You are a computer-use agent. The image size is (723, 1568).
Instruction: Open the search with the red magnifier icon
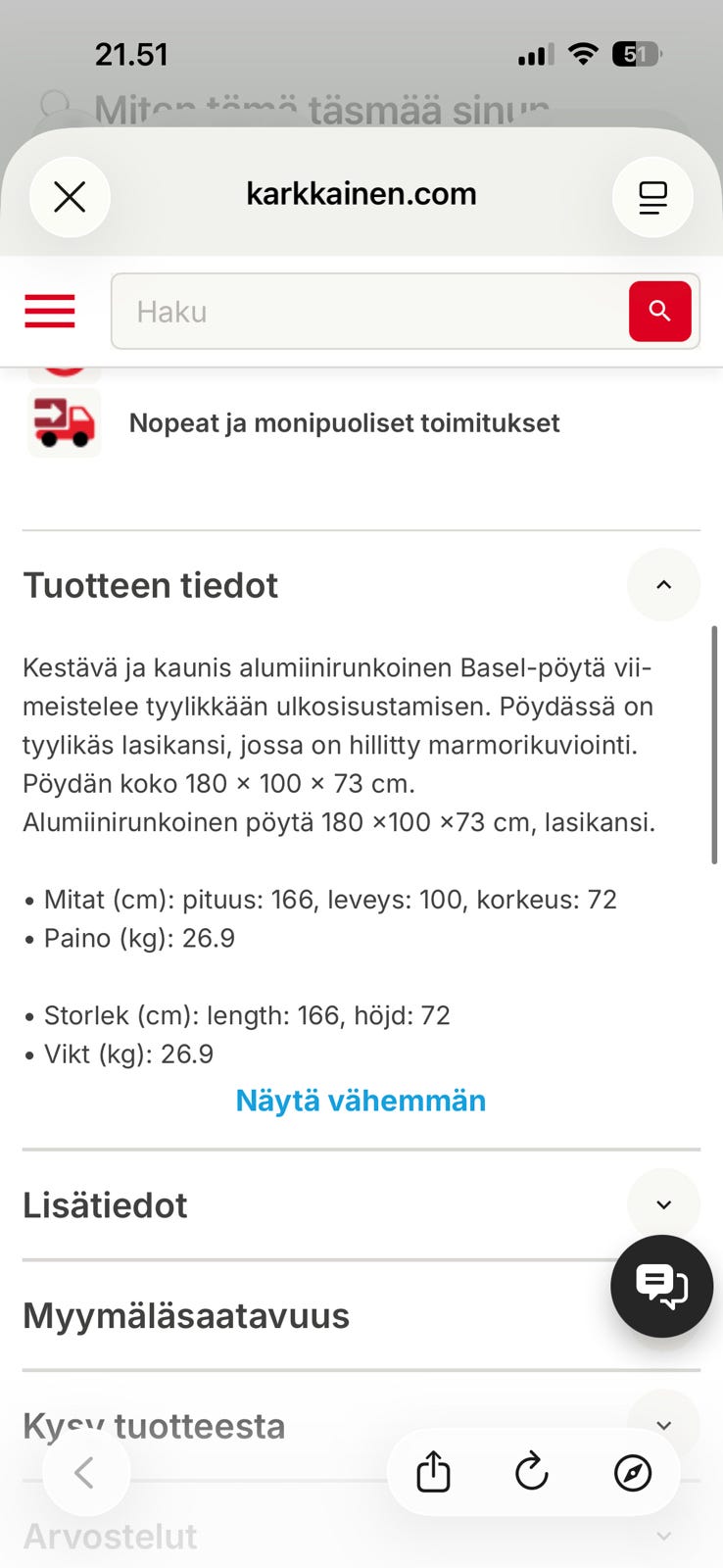[x=659, y=311]
